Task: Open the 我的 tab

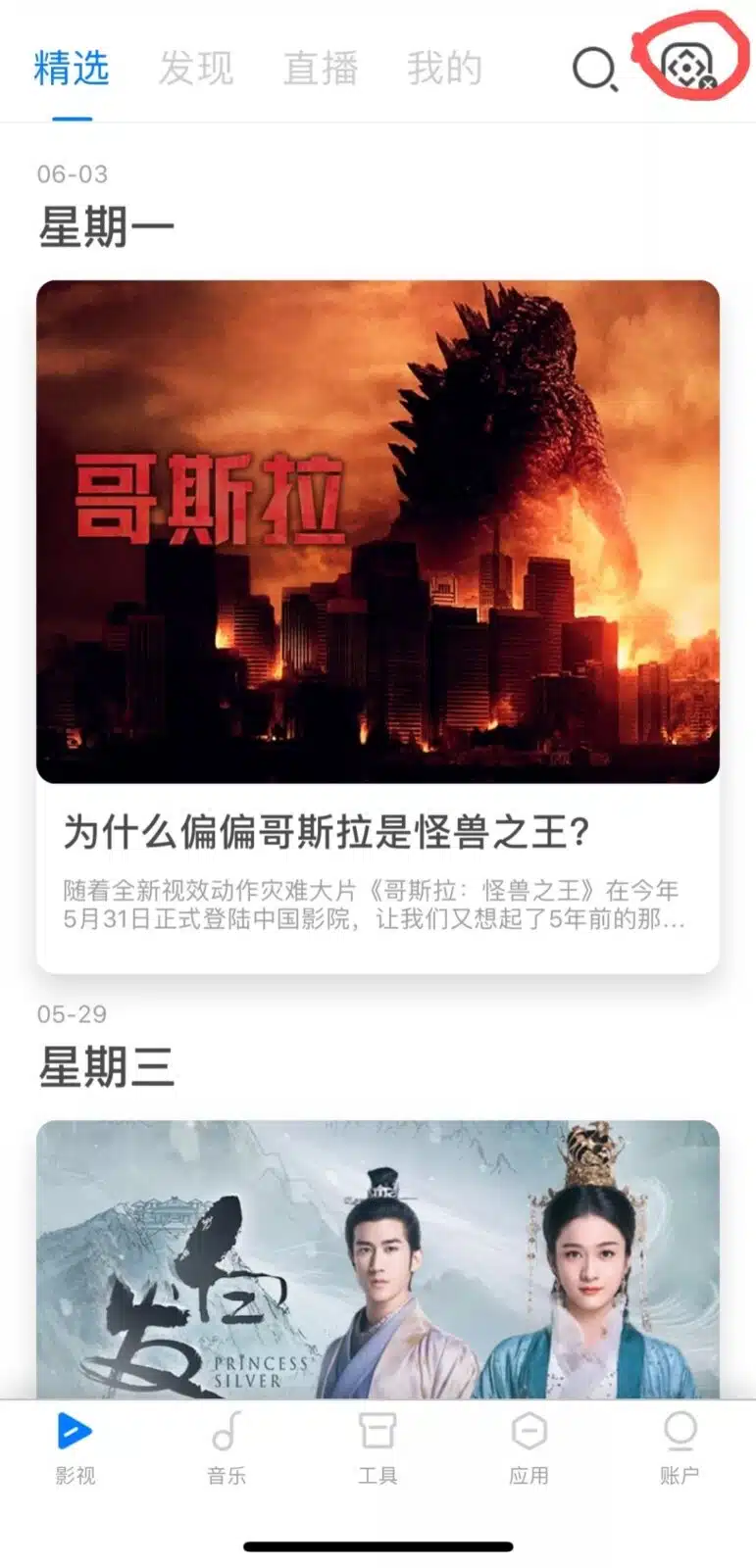Action: coord(444,69)
